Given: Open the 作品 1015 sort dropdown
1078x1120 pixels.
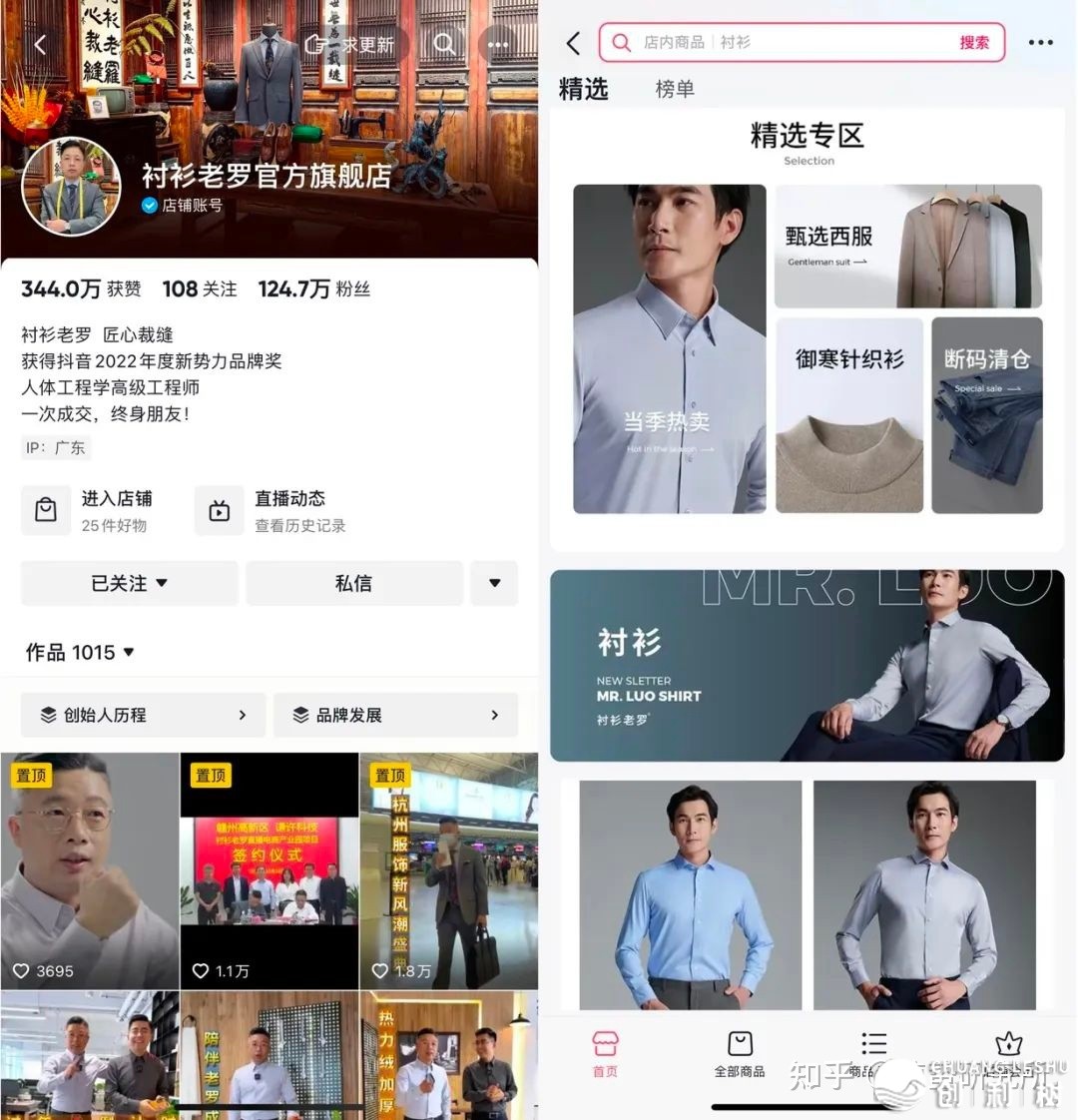Looking at the screenshot, I should [80, 653].
